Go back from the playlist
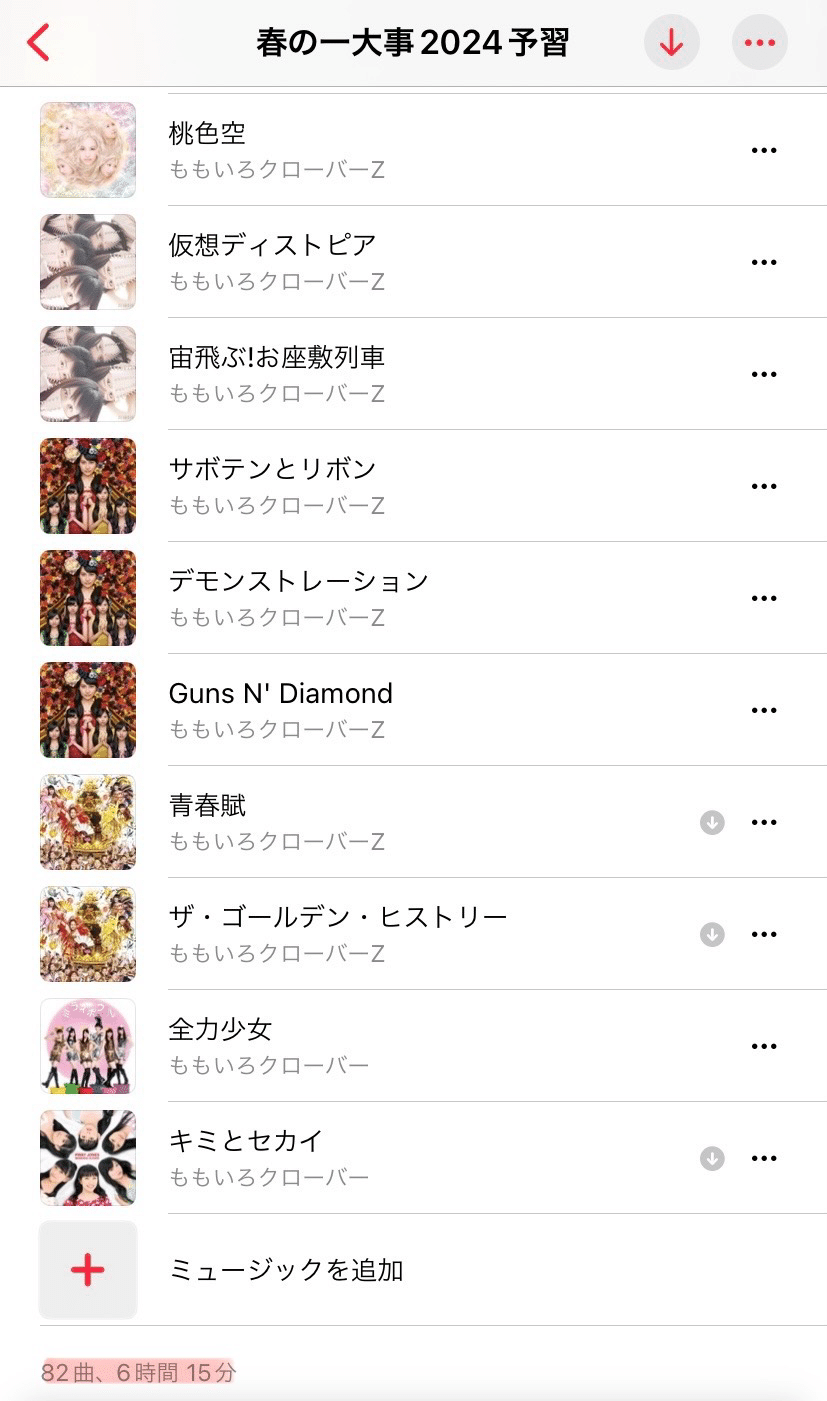 (x=38, y=43)
